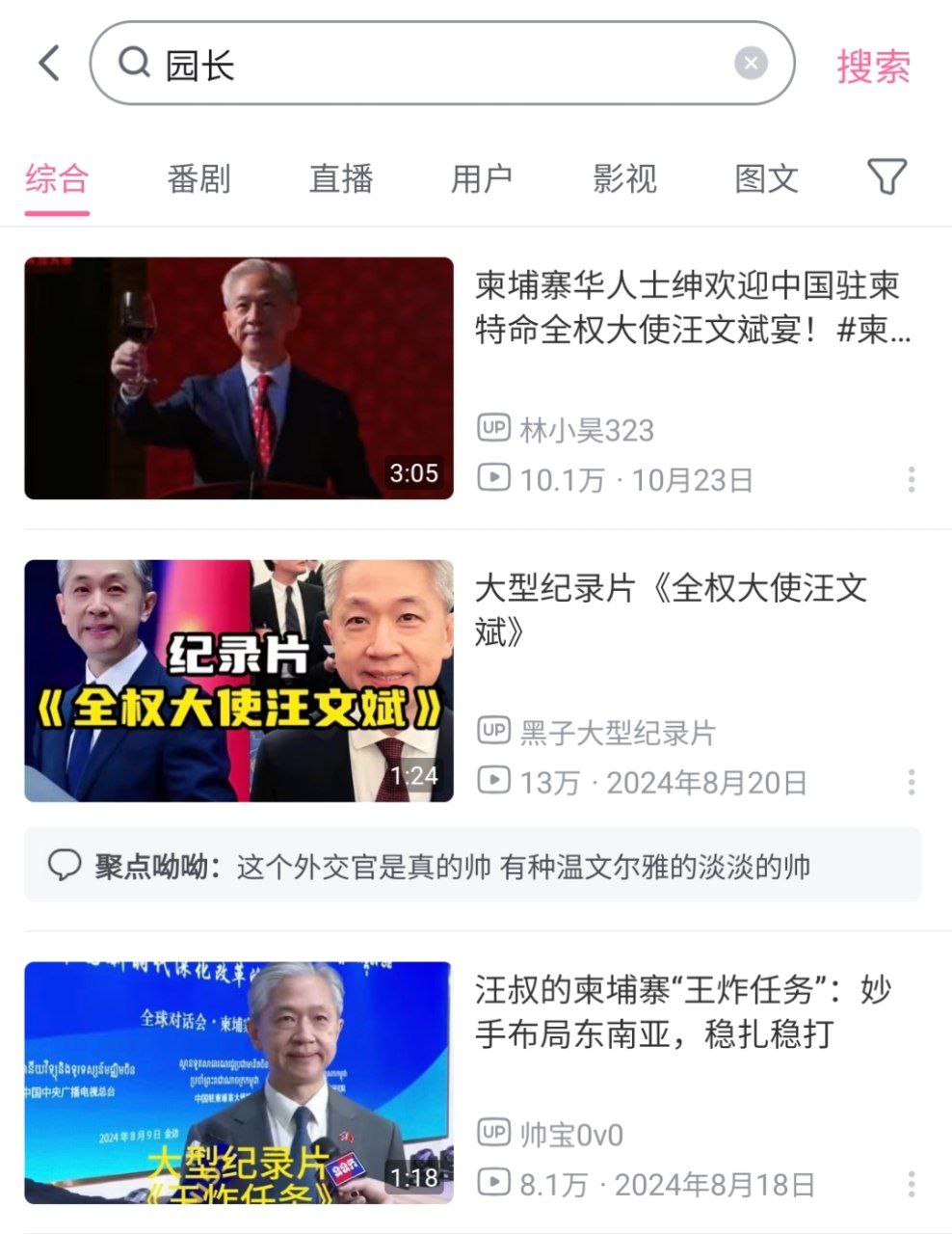Switch to the 番剧 tab

pyautogui.click(x=198, y=179)
